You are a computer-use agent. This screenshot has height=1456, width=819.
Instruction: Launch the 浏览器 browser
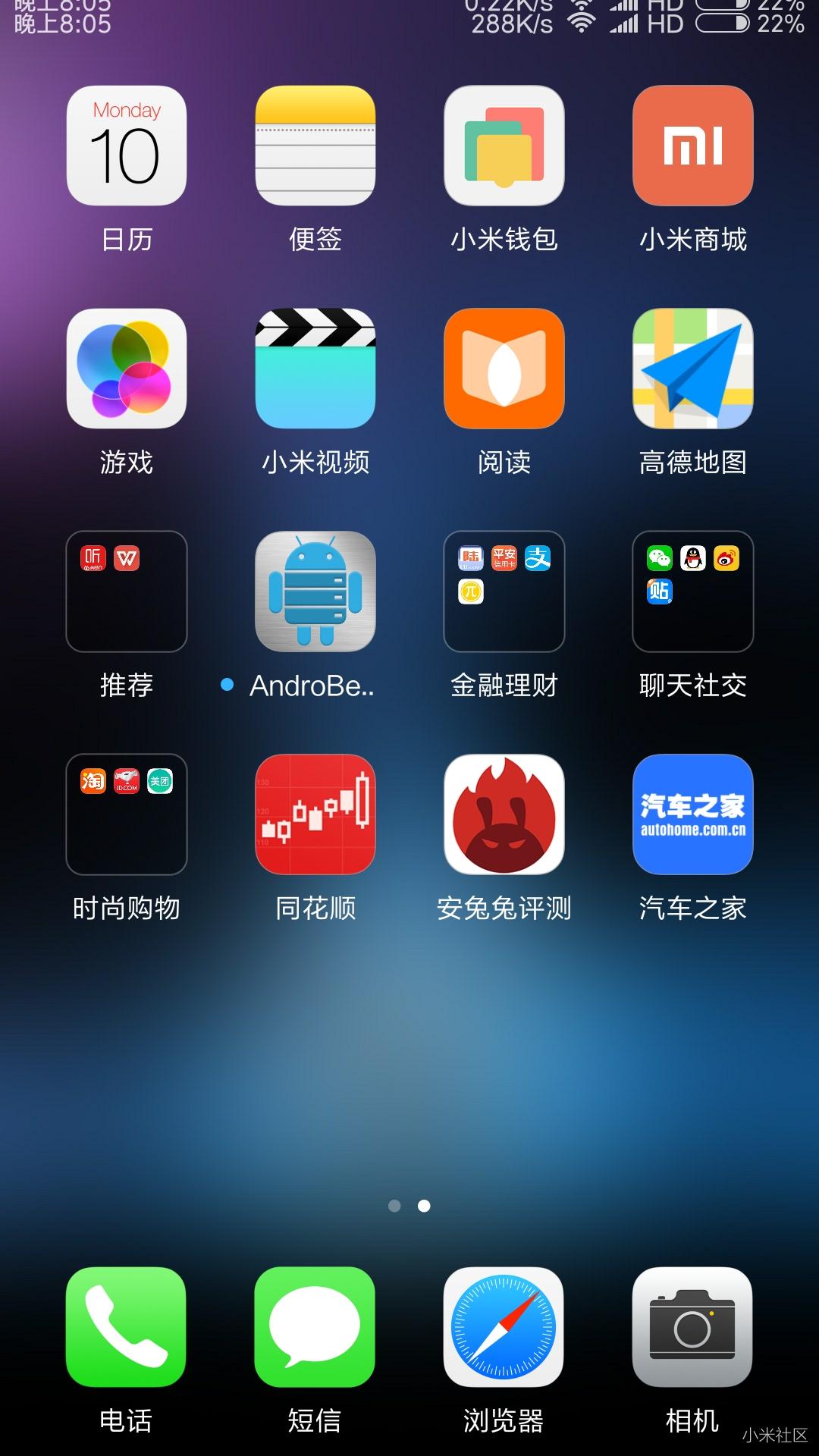click(504, 1327)
